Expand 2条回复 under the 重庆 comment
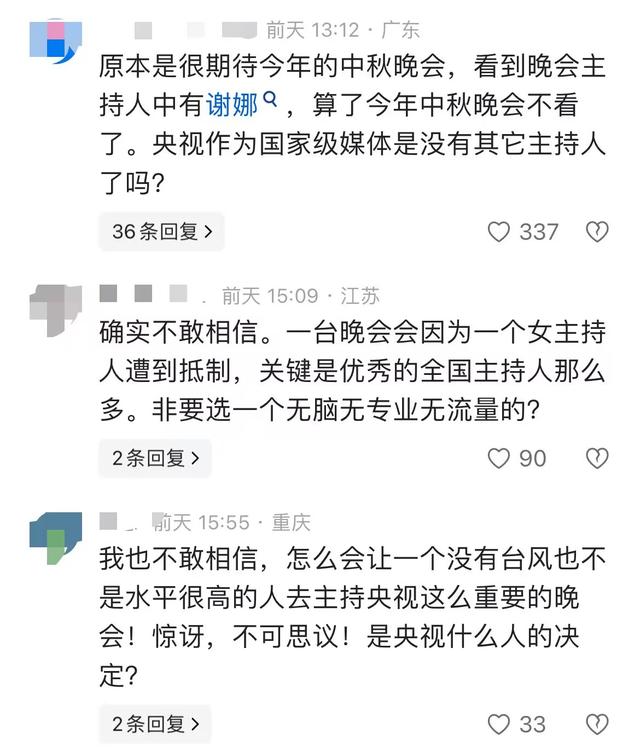Screen dimensions: 640x752 tap(155, 723)
